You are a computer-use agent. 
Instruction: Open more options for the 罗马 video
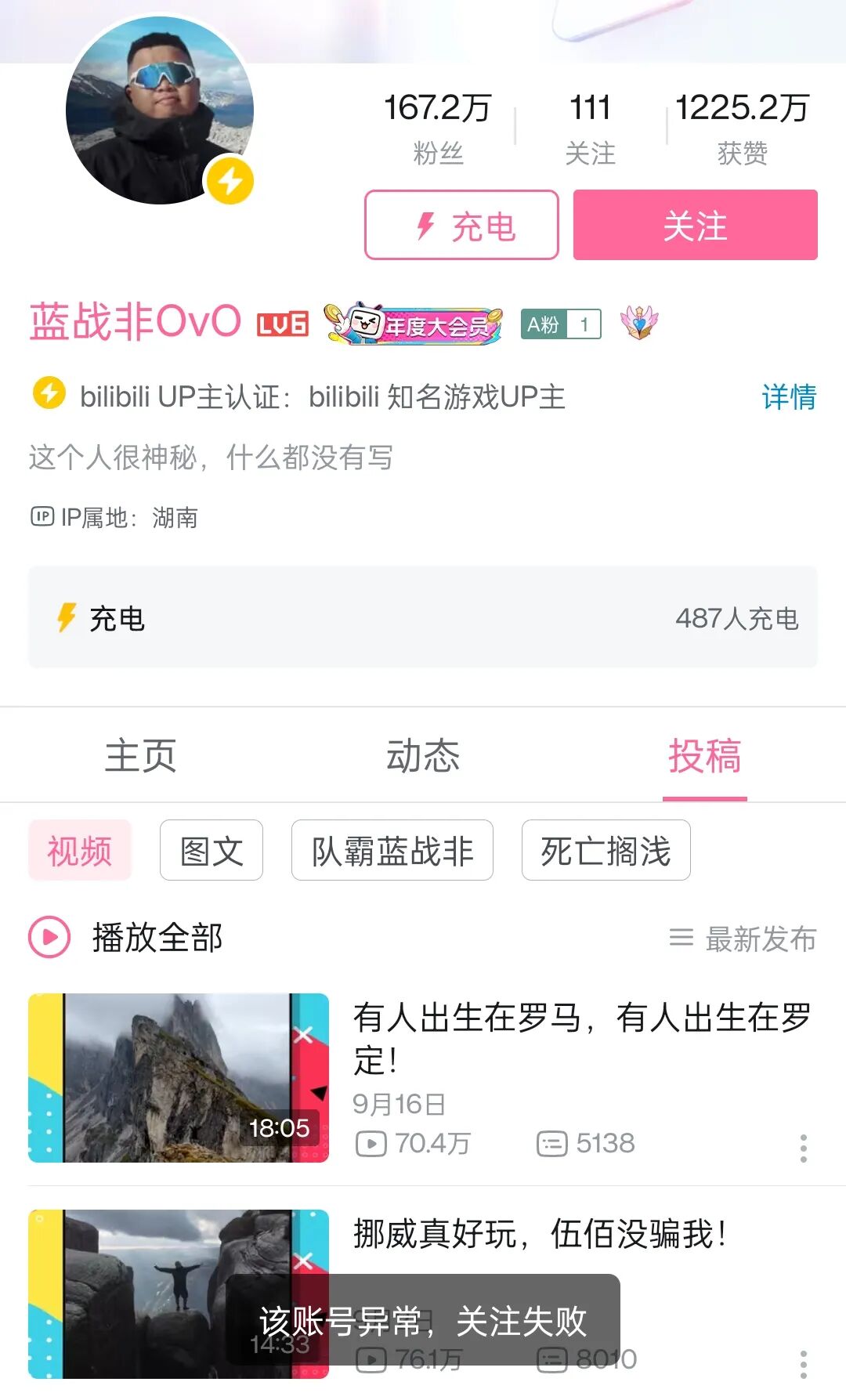click(803, 1148)
